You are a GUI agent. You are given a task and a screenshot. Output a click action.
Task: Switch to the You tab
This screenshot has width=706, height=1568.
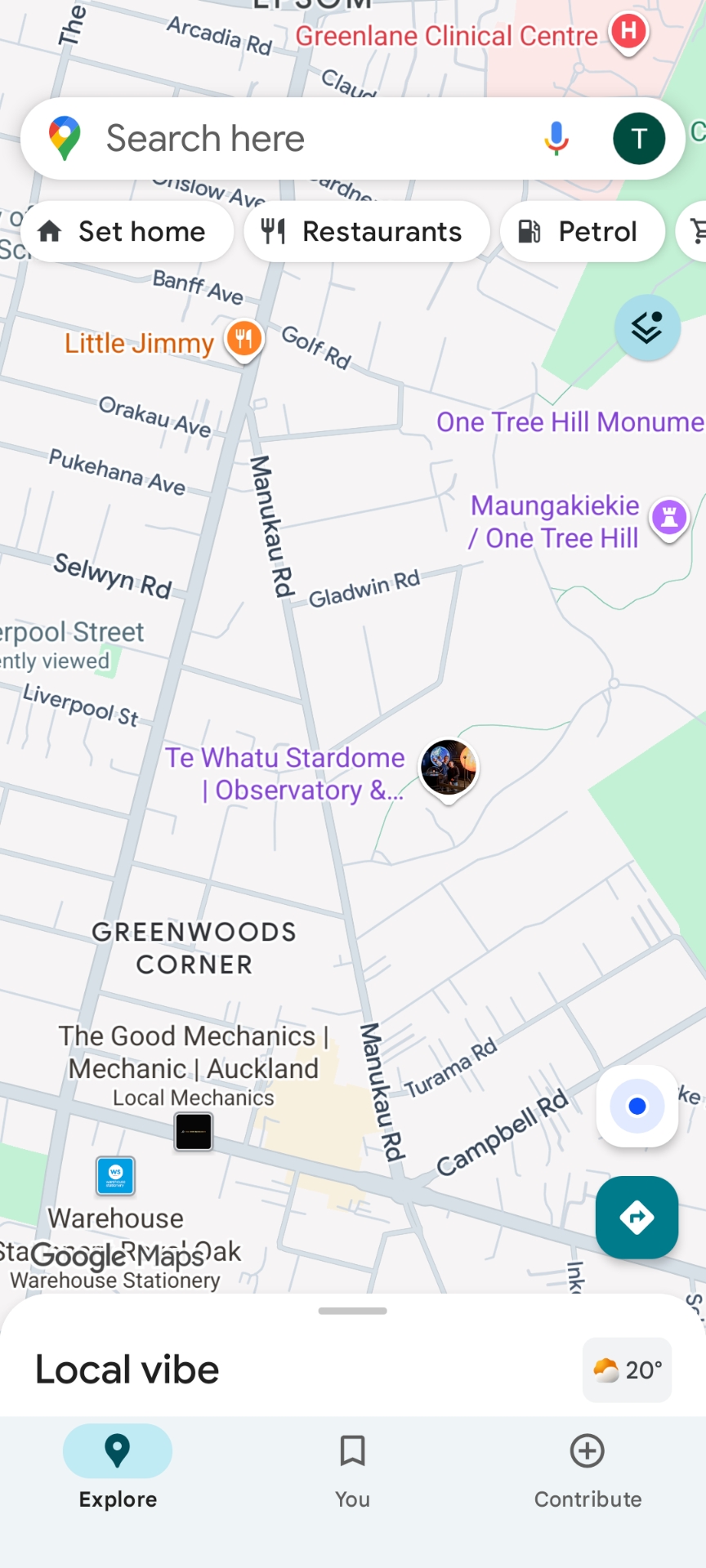[x=353, y=1468]
